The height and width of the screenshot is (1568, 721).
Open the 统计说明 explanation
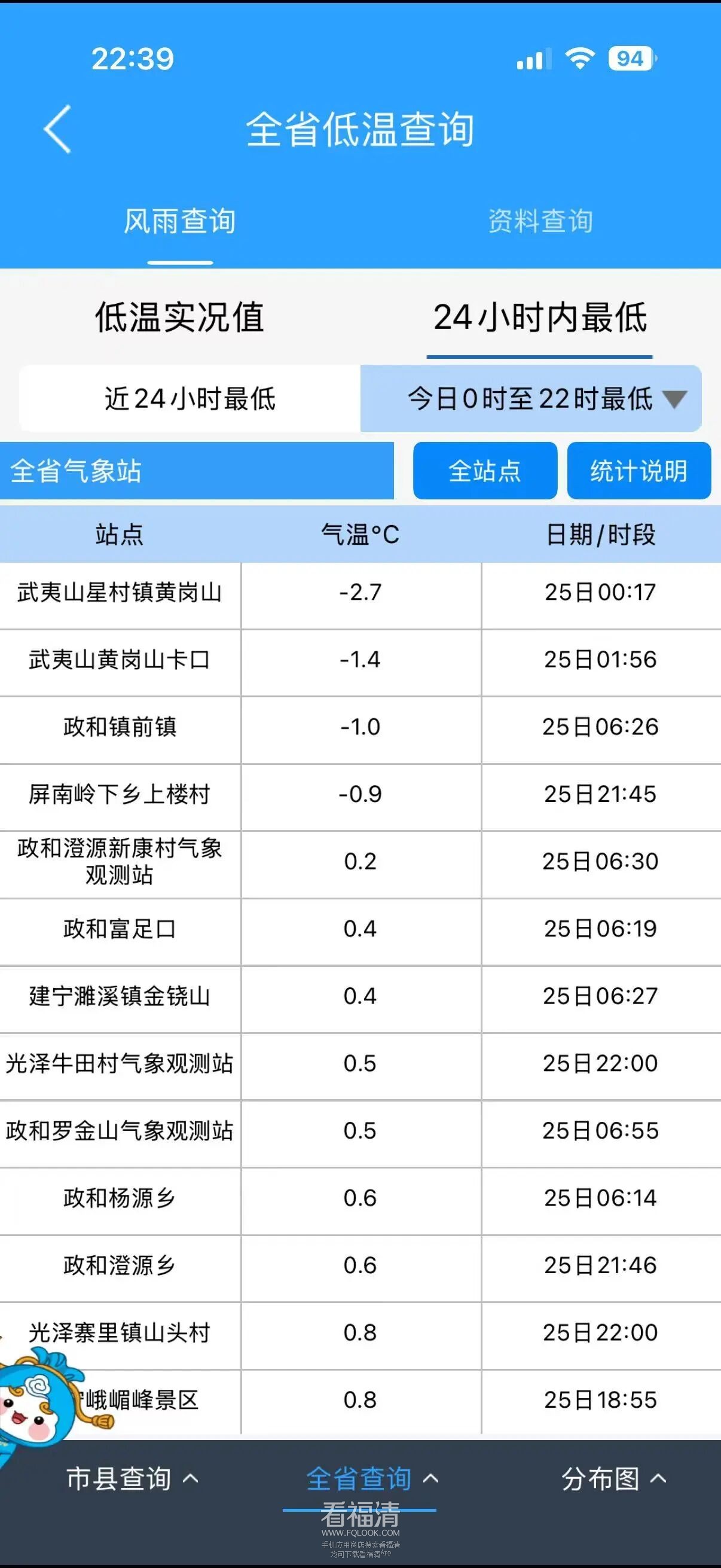point(639,471)
